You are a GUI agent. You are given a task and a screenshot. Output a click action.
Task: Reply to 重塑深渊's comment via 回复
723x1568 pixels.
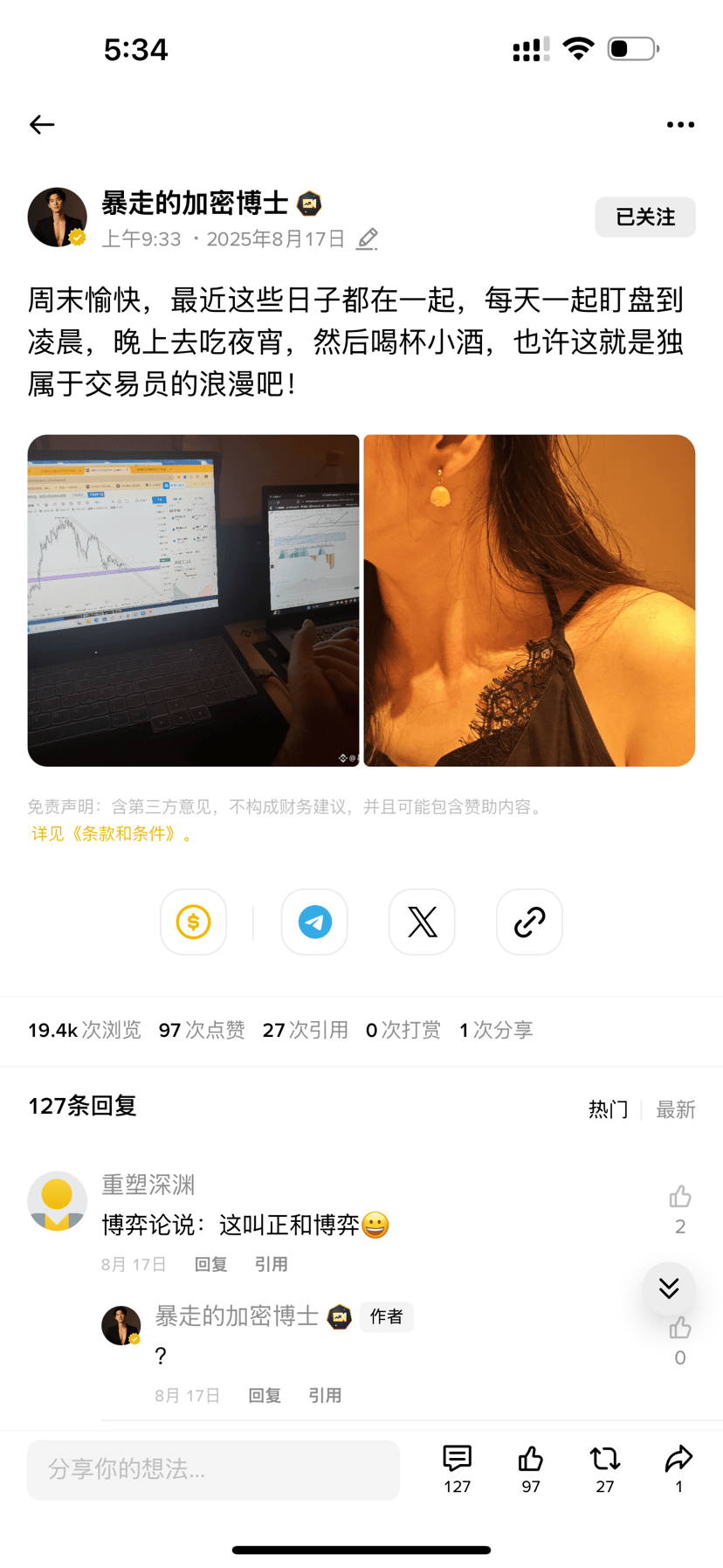210,1264
